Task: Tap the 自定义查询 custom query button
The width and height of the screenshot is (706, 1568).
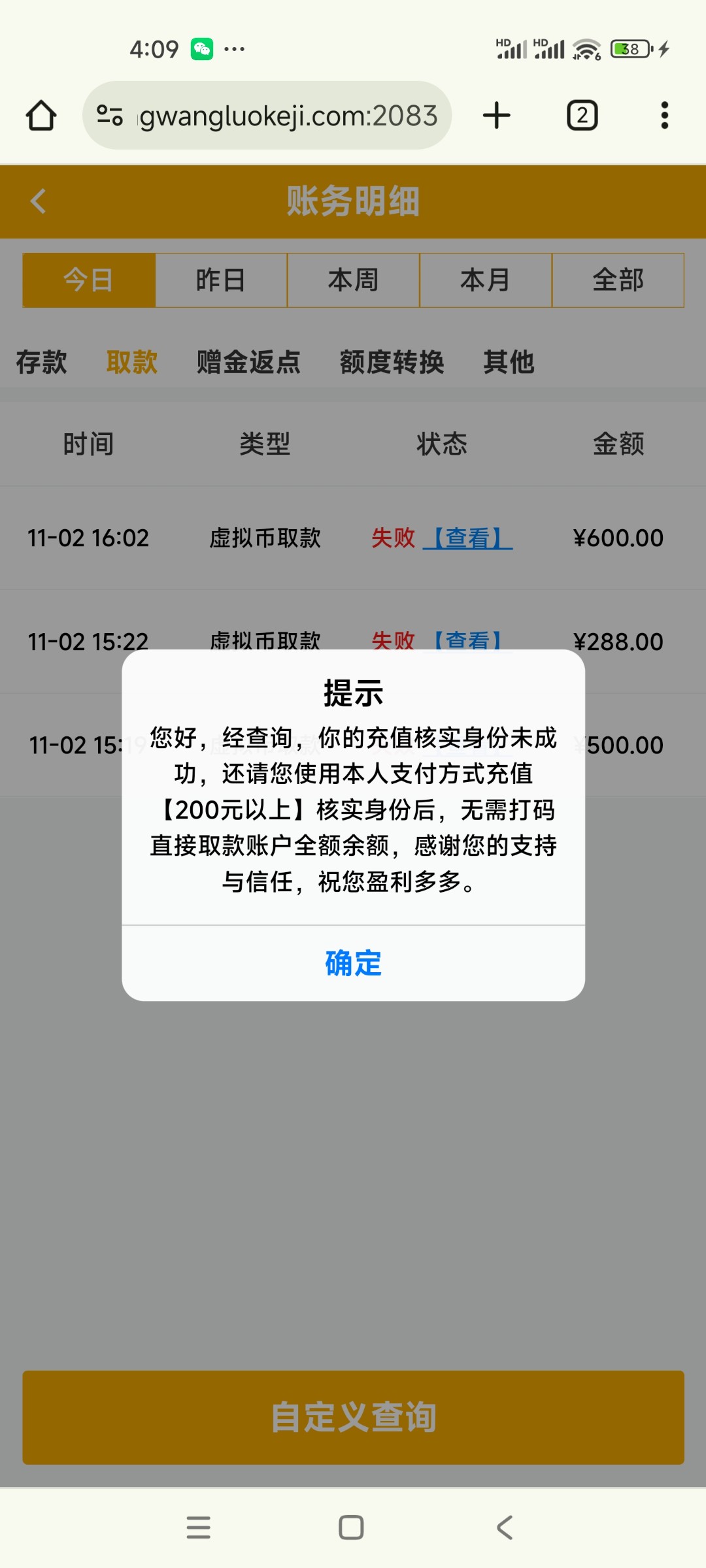Action: point(353,1418)
